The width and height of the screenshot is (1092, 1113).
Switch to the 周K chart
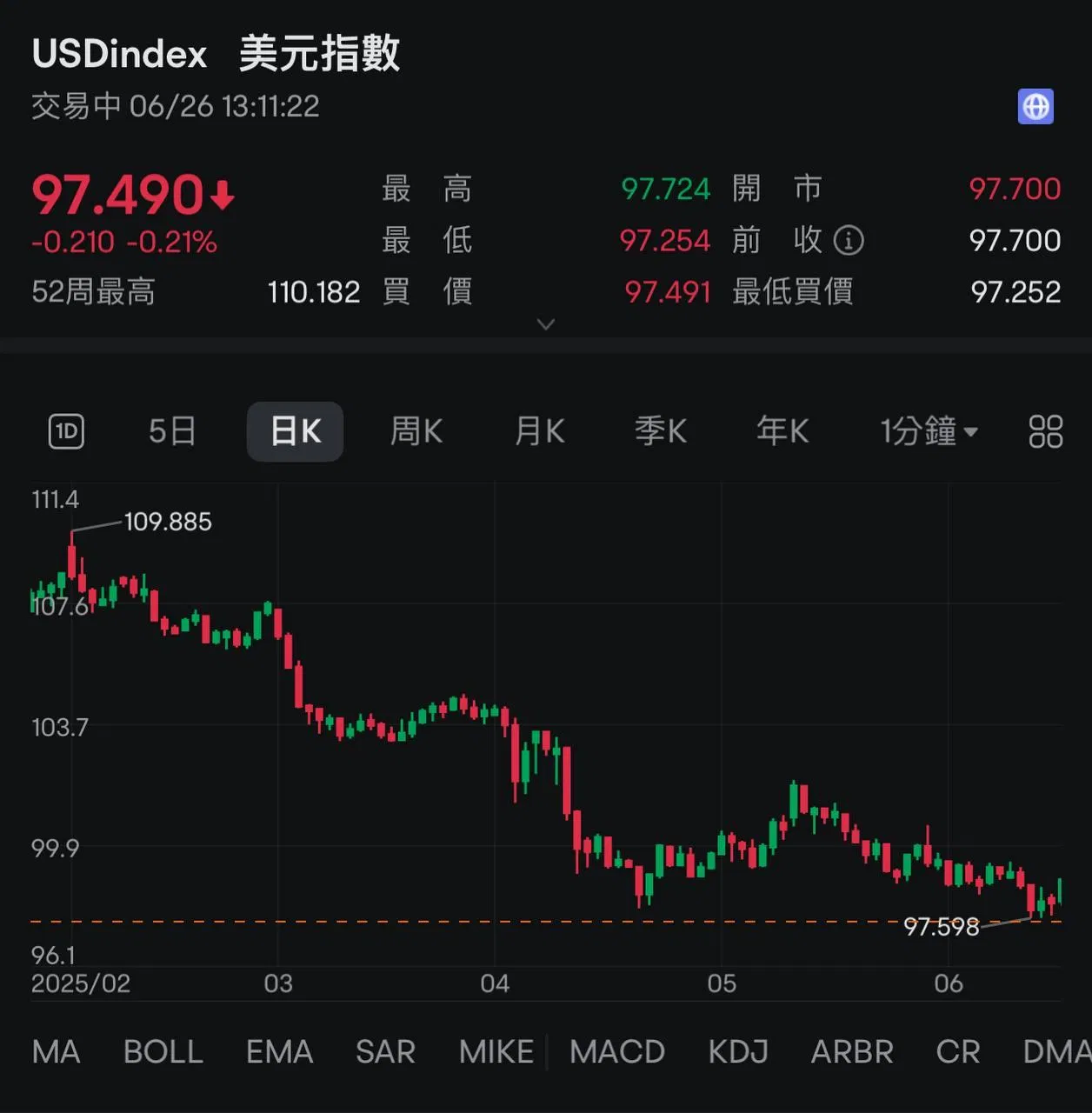click(x=416, y=431)
